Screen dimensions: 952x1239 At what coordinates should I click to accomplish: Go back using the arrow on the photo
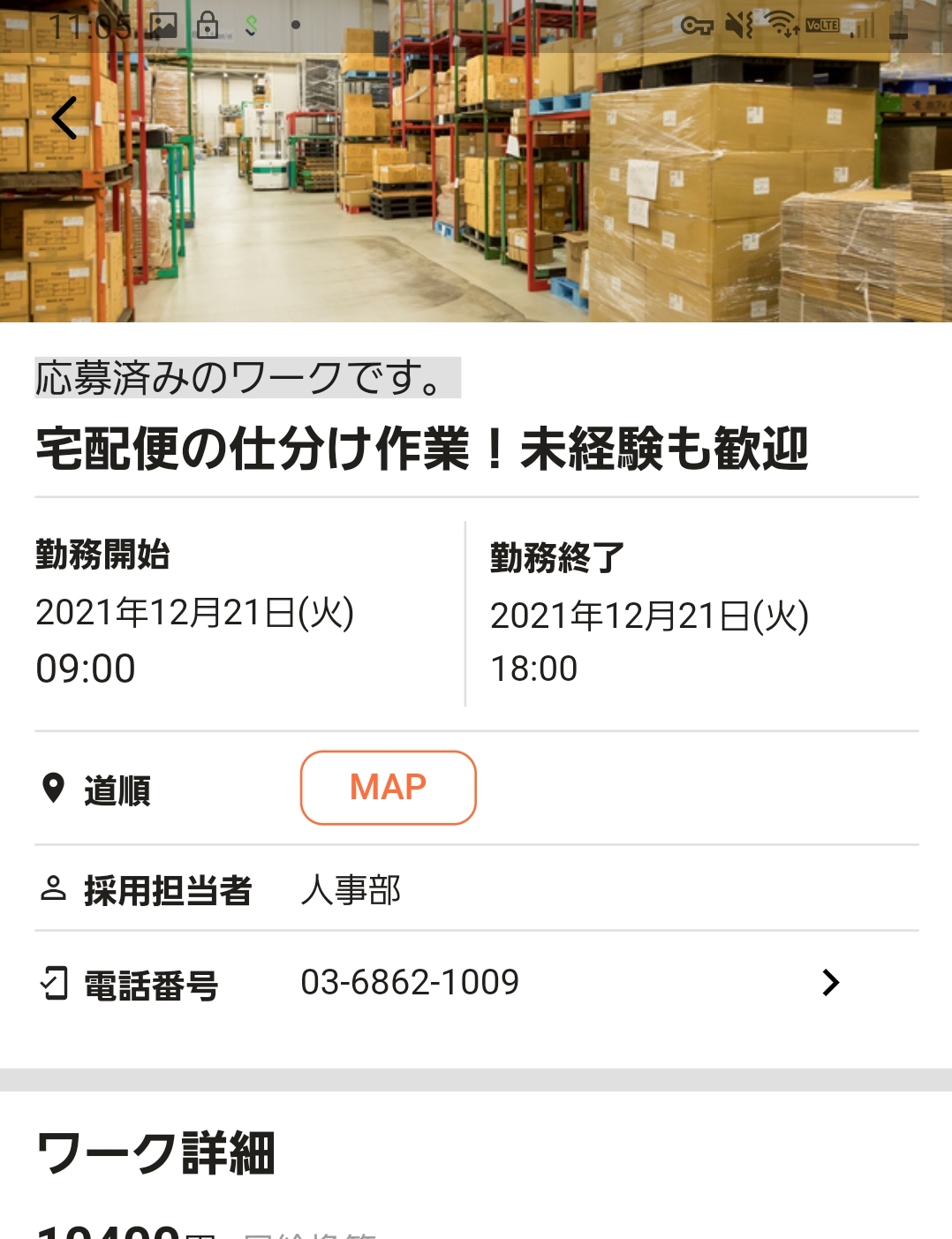coord(64,118)
